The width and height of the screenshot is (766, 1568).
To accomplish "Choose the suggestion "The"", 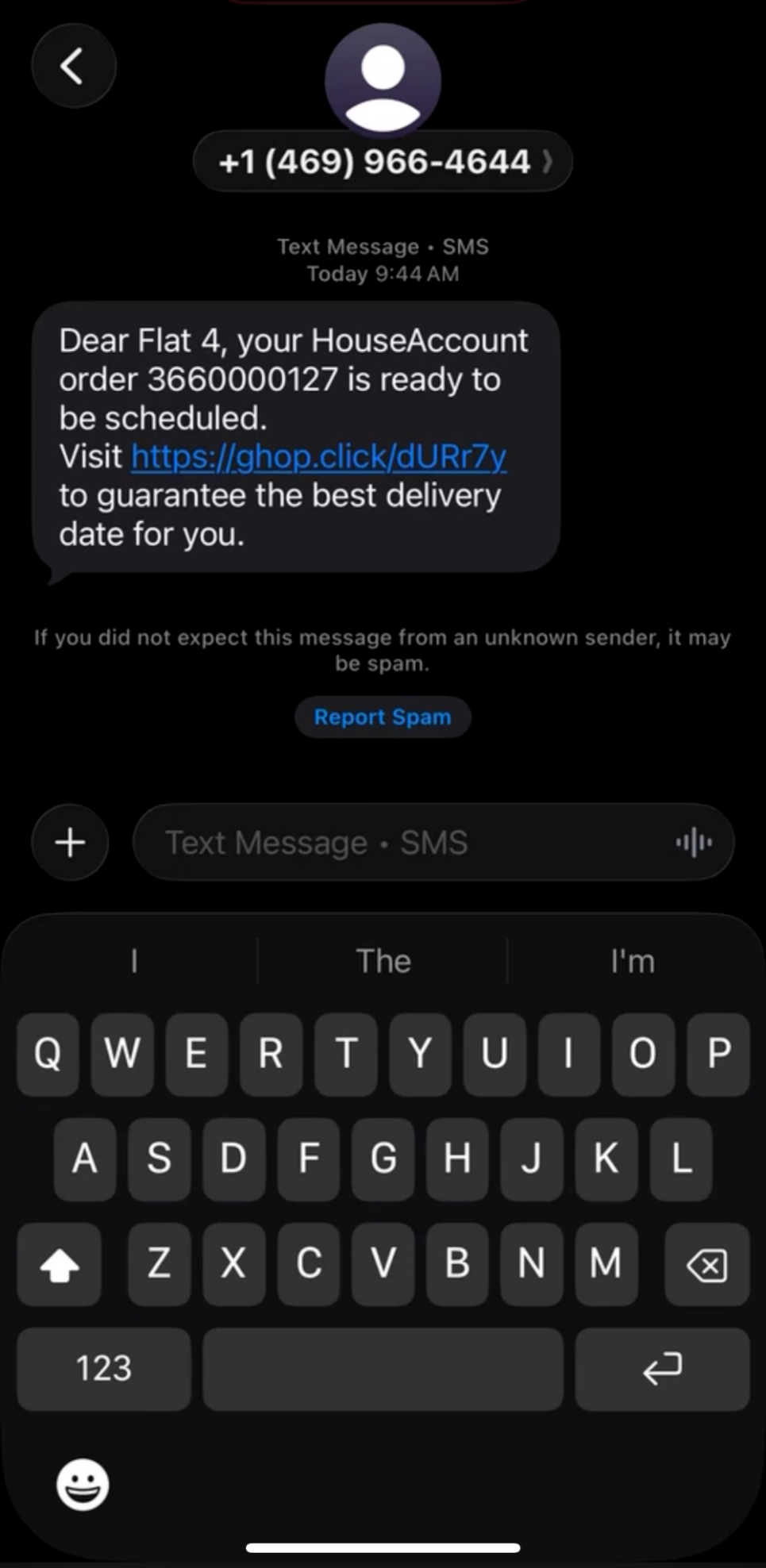I will (x=383, y=961).
